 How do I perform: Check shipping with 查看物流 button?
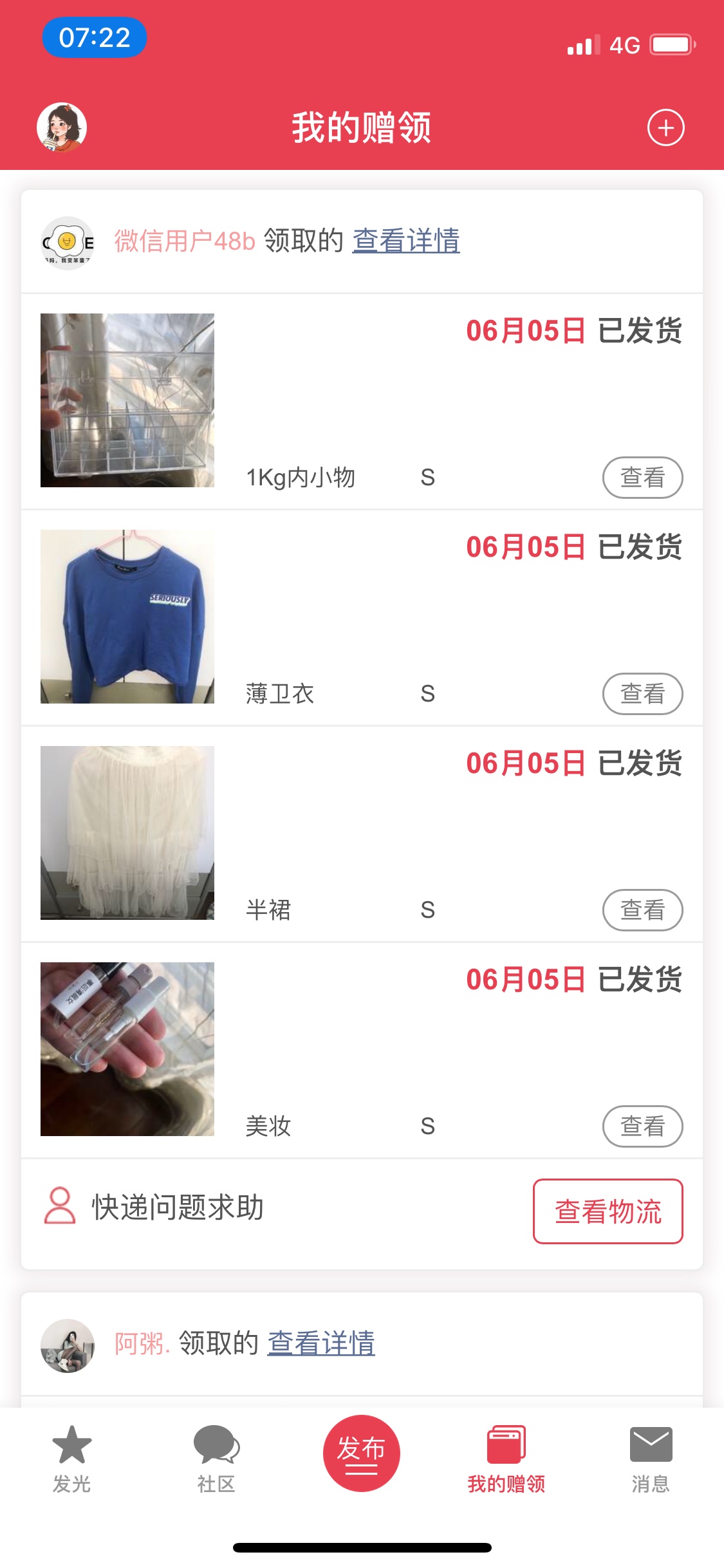pos(608,1211)
